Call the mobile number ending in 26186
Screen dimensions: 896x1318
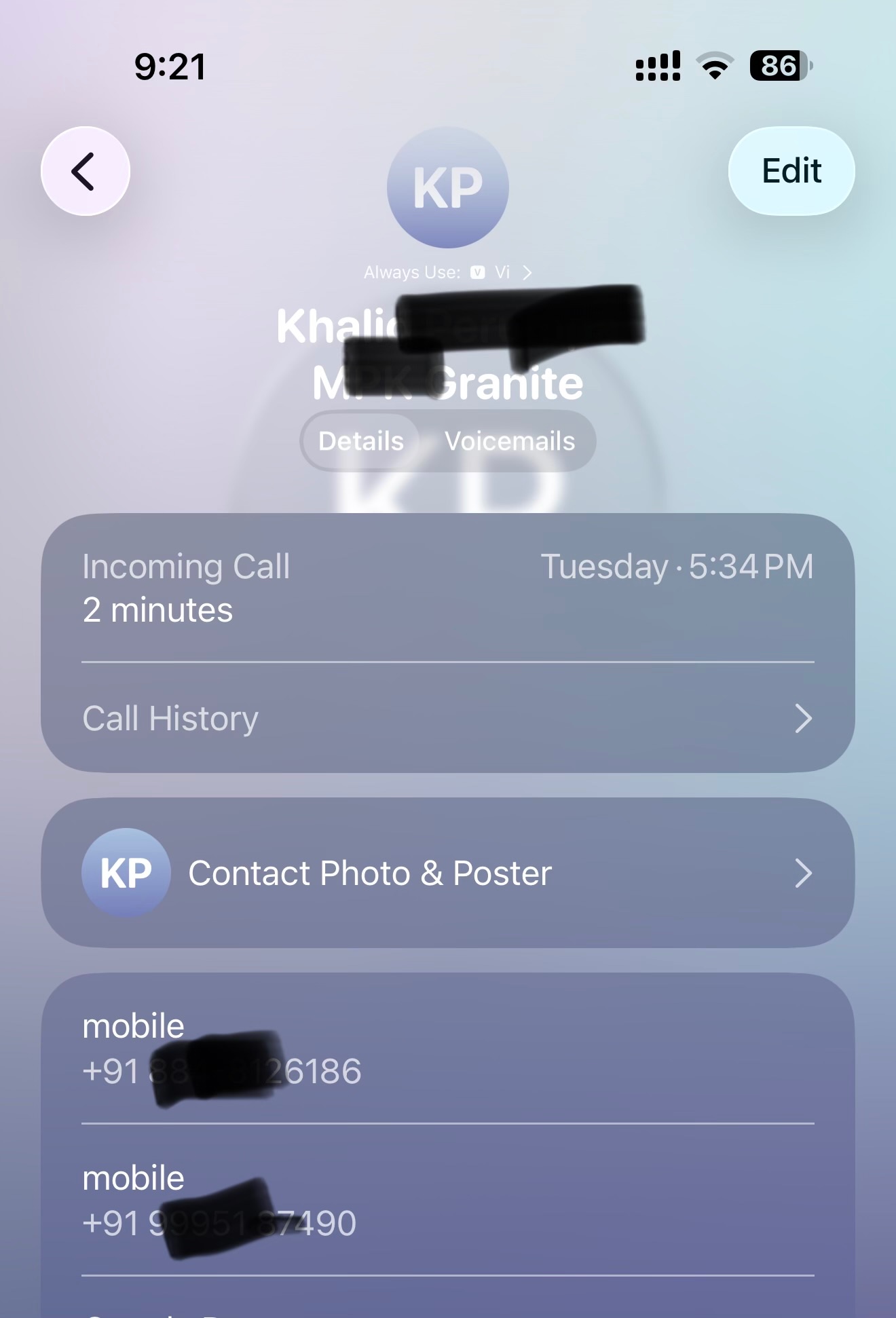pyautogui.click(x=448, y=1049)
